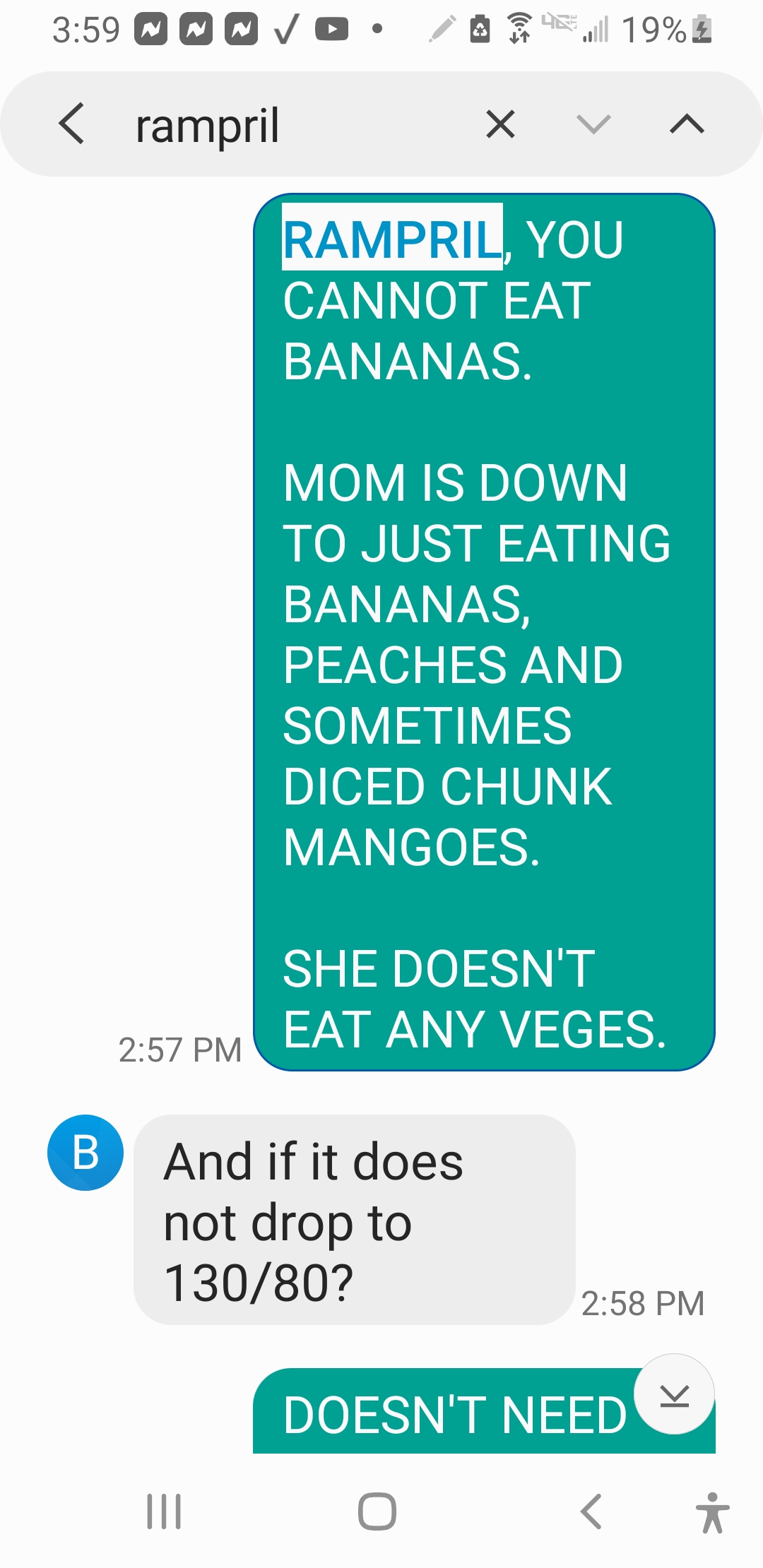Open the accessibility shortcut button
Image resolution: width=763 pixels, height=1568 pixels.
click(x=712, y=1511)
